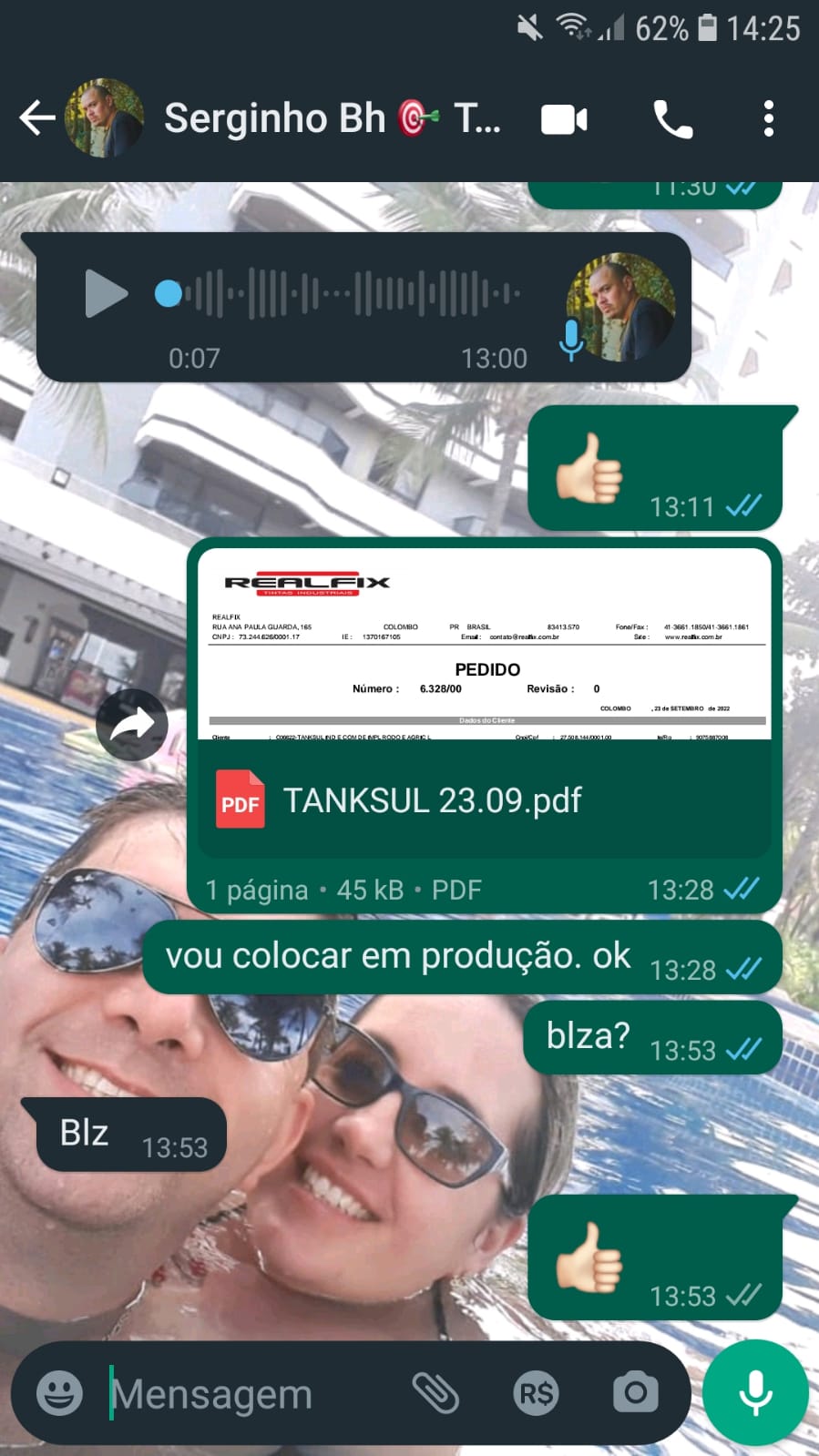Seek the voice message at the blue dot

(169, 293)
